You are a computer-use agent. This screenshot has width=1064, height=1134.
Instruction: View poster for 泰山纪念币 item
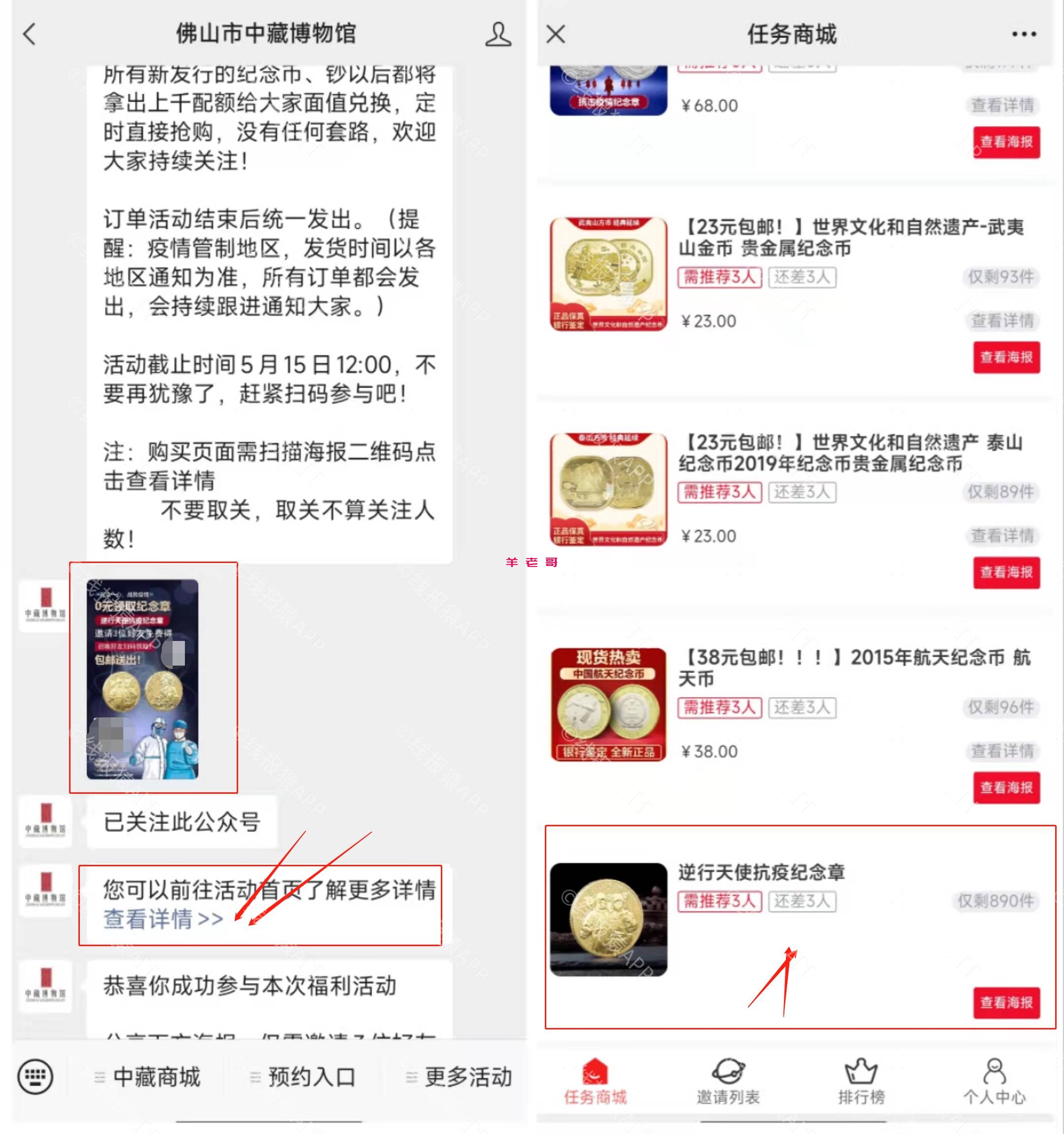point(1006,572)
